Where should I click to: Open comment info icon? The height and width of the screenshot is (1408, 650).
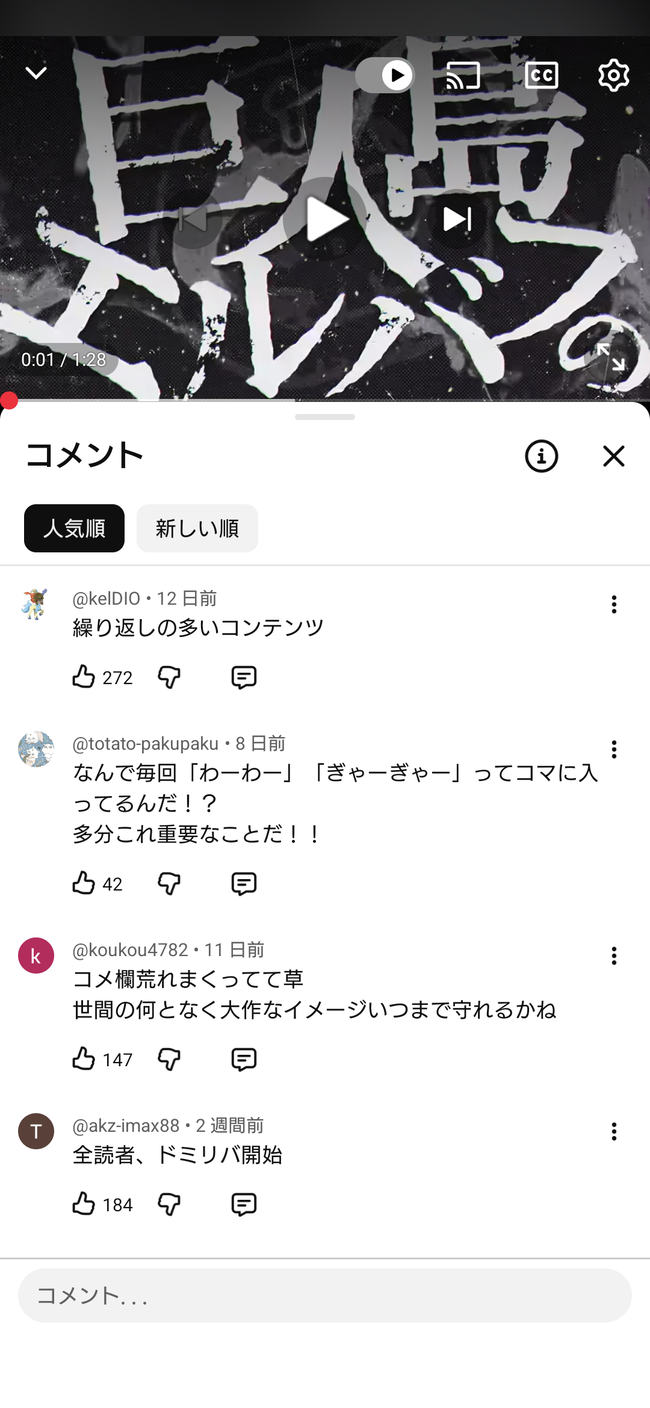(x=541, y=456)
